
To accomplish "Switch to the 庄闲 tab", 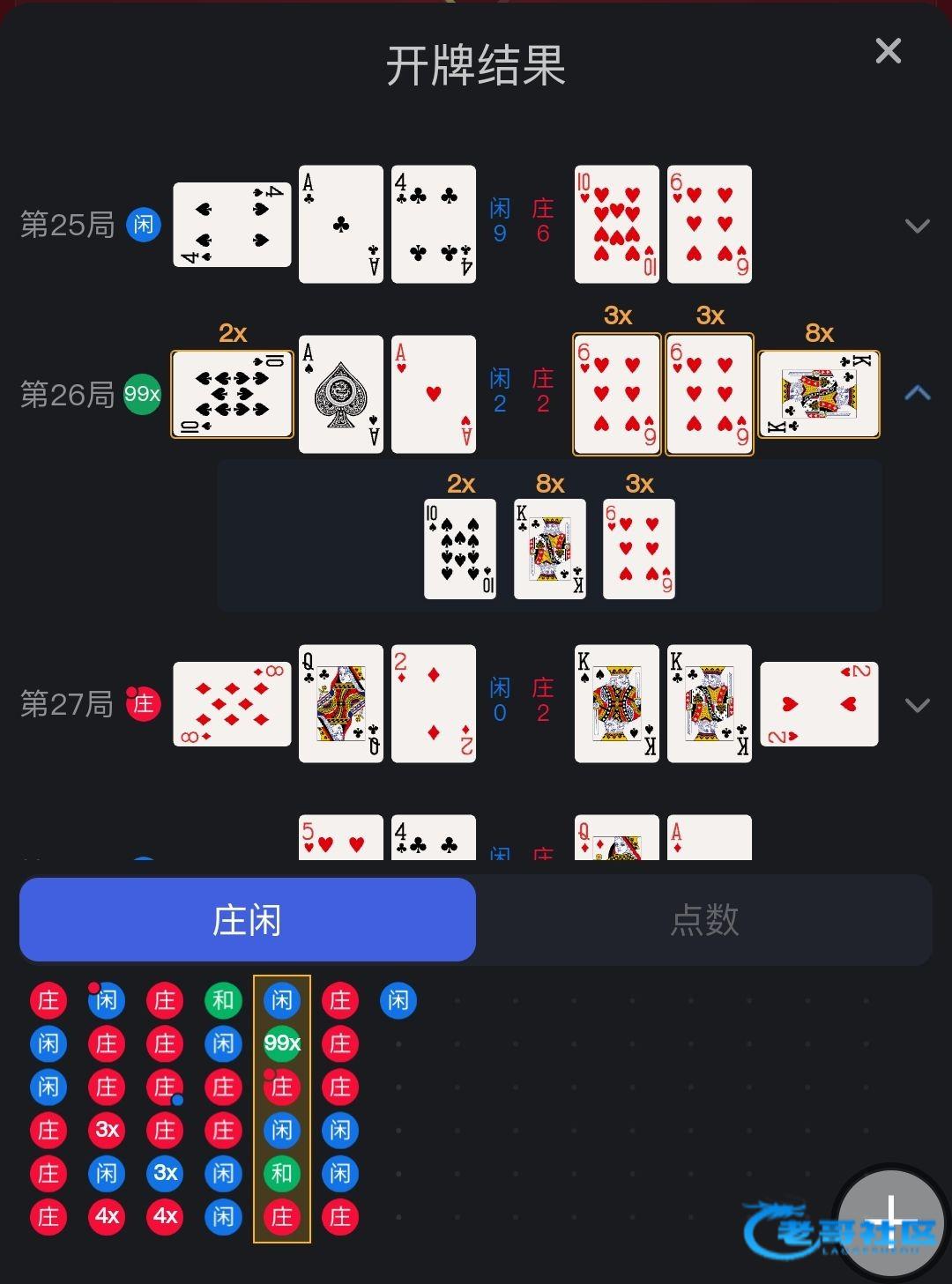I will (248, 920).
